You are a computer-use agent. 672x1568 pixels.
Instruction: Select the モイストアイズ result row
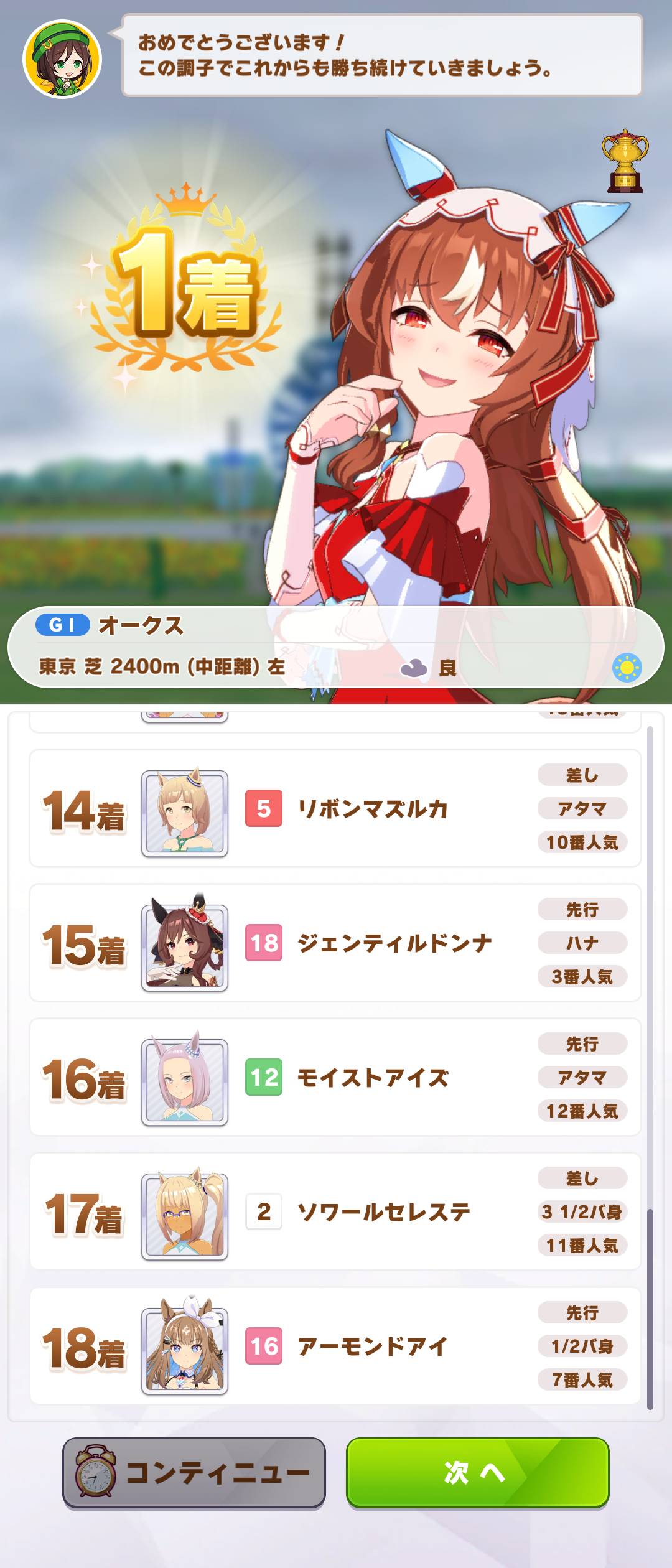point(335,1077)
